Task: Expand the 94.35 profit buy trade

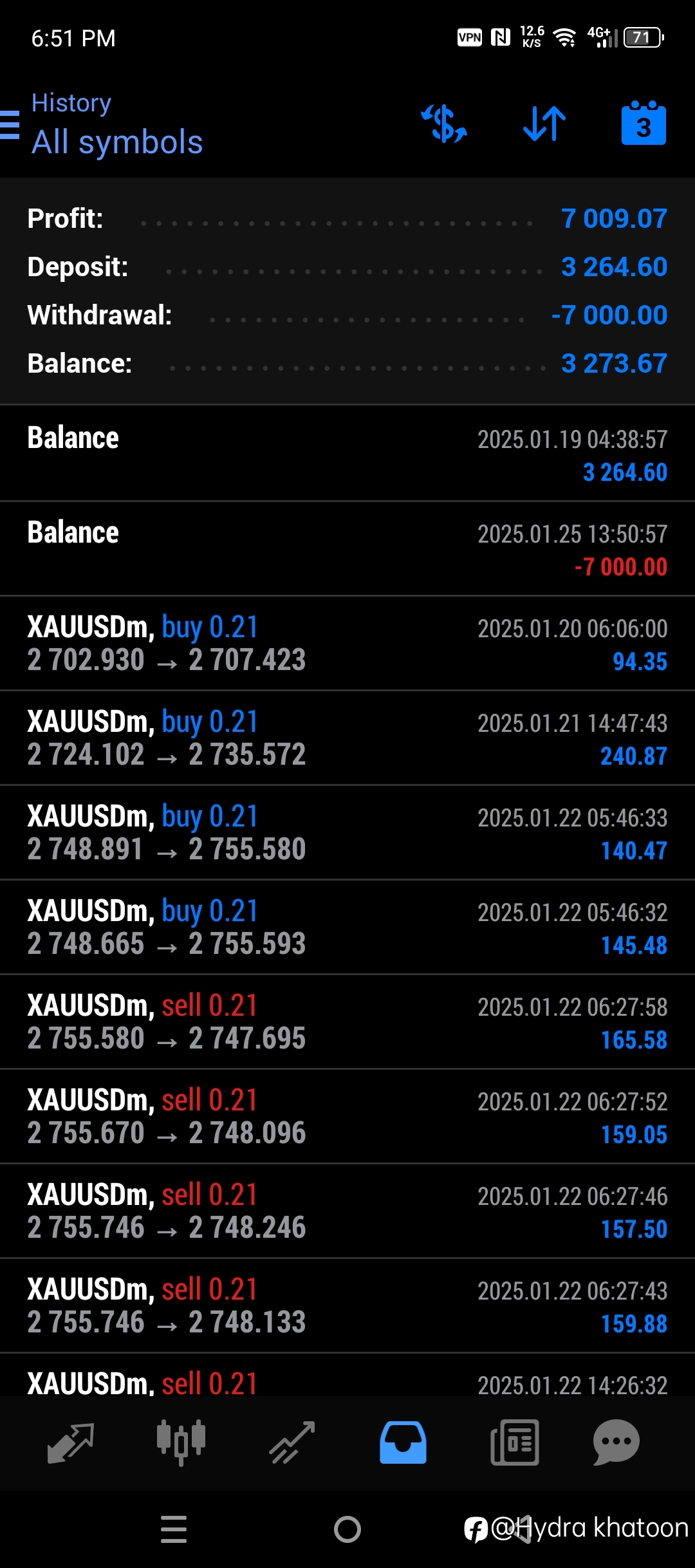Action: [347, 643]
